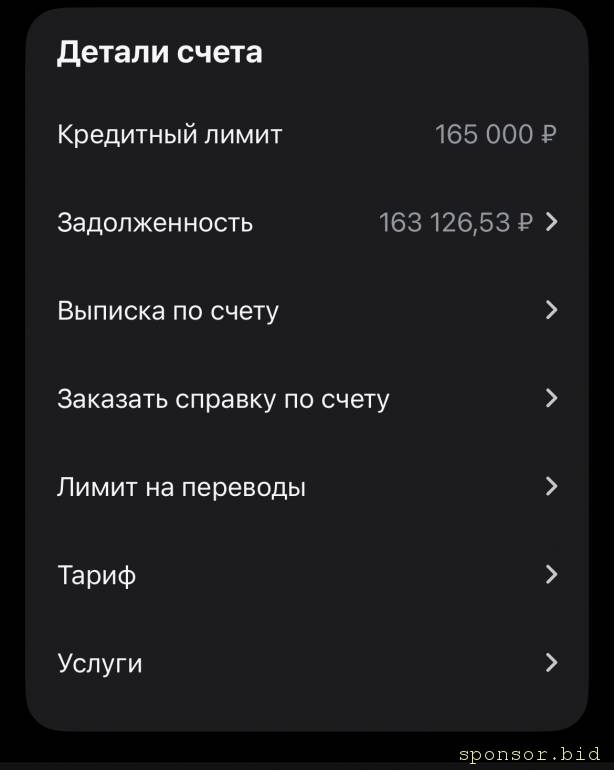Select Заказать справку по счету
Screen dimensions: 614x770
(x=306, y=399)
